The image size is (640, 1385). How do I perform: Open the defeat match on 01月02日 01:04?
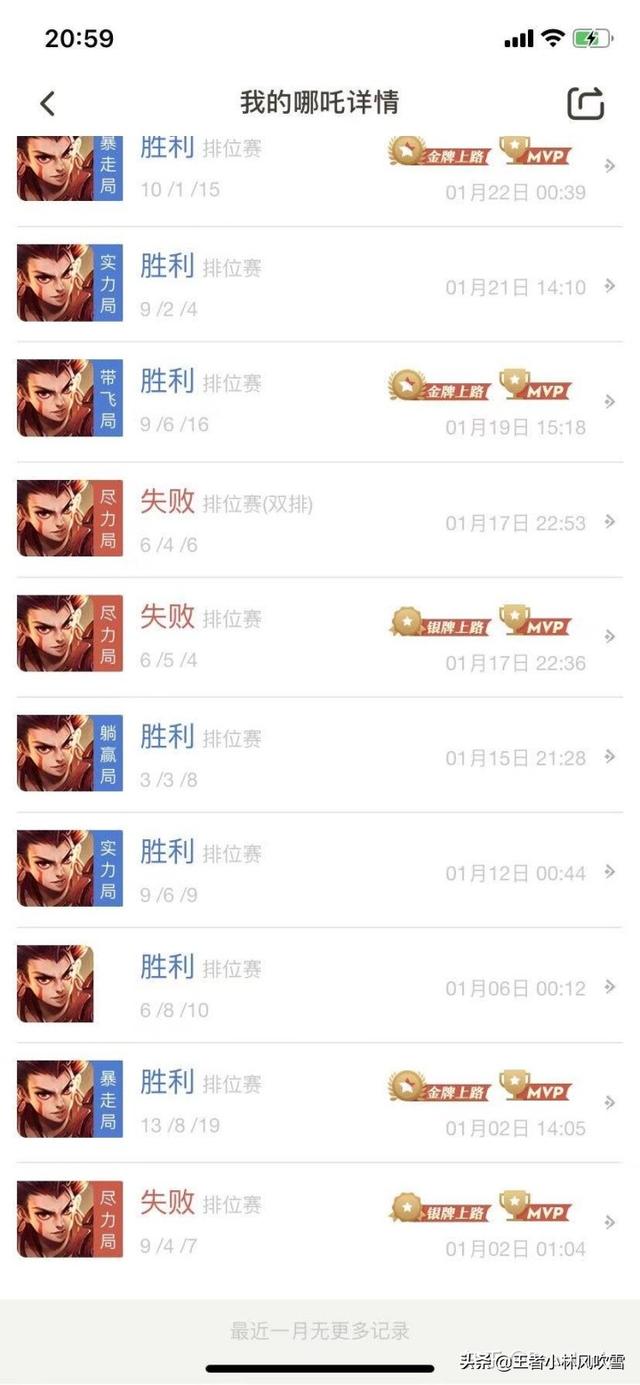pyautogui.click(x=320, y=1221)
